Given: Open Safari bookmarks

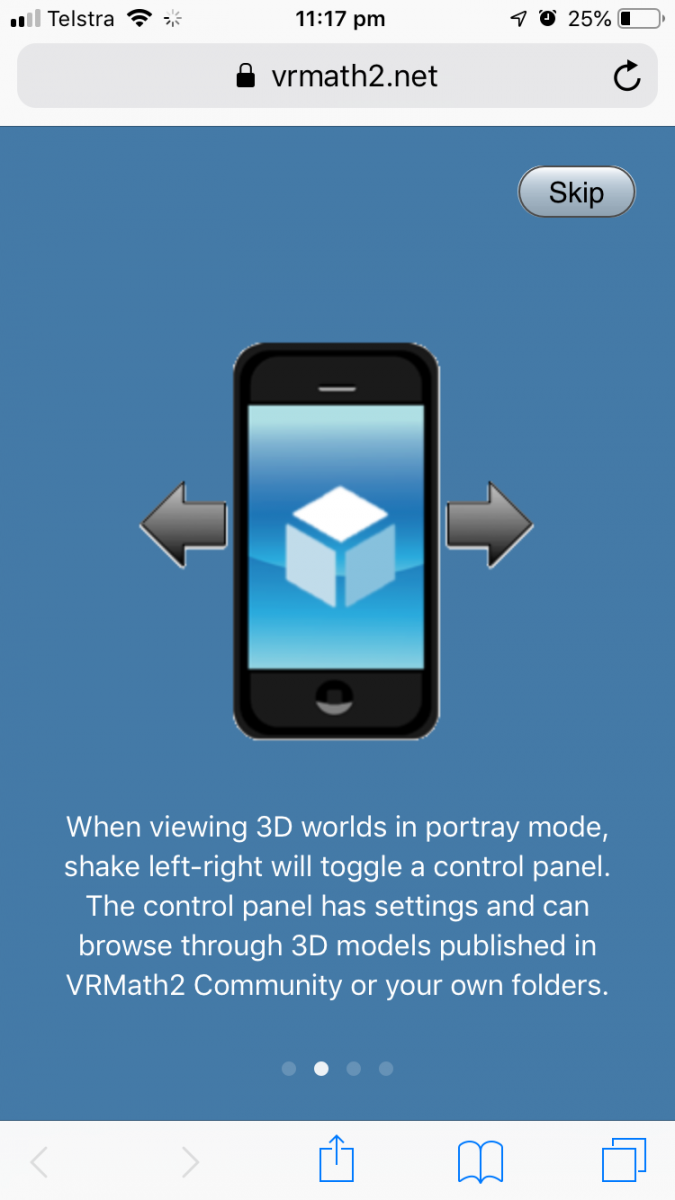Looking at the screenshot, I should click(480, 1162).
